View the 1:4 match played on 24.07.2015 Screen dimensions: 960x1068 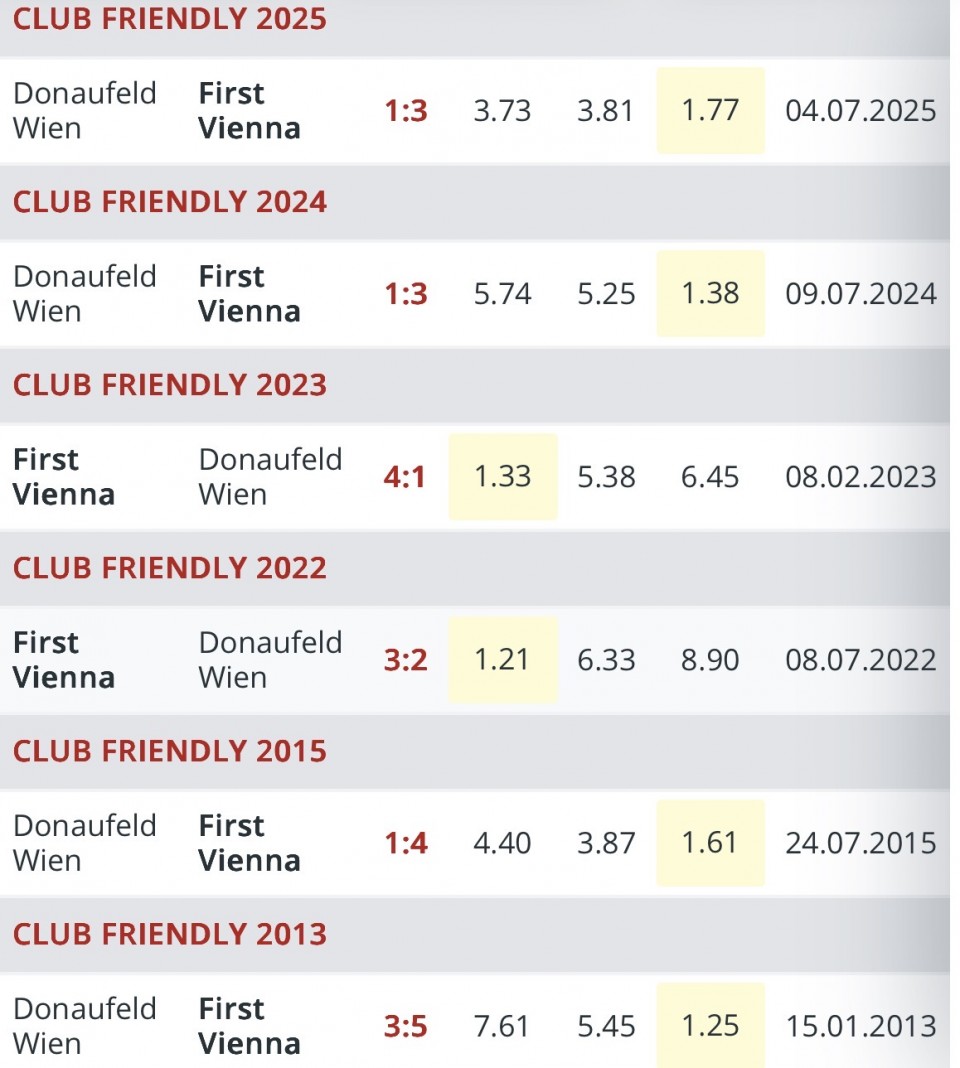coord(406,843)
